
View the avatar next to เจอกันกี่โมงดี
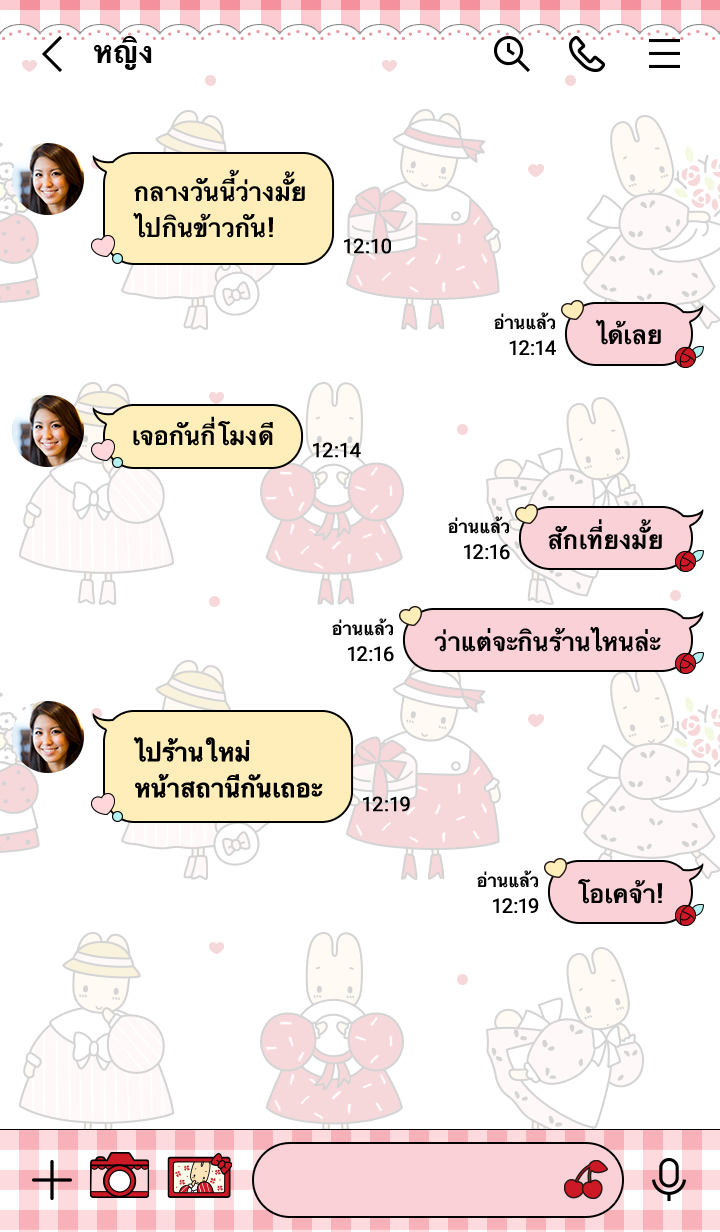pos(48,431)
